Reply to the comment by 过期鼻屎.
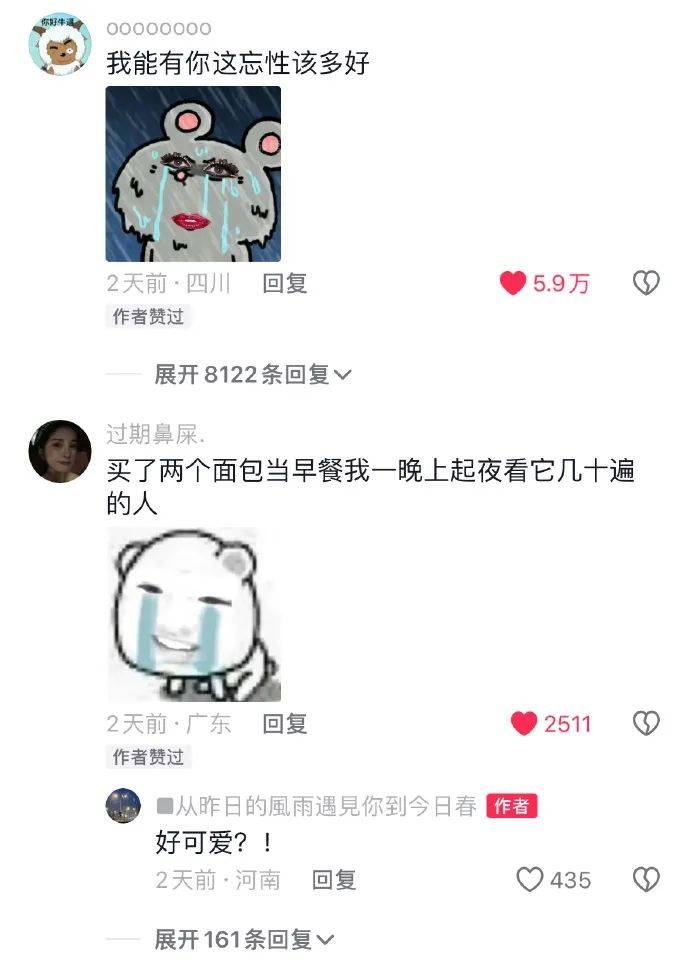This screenshot has width=690, height=967. [x=284, y=723]
